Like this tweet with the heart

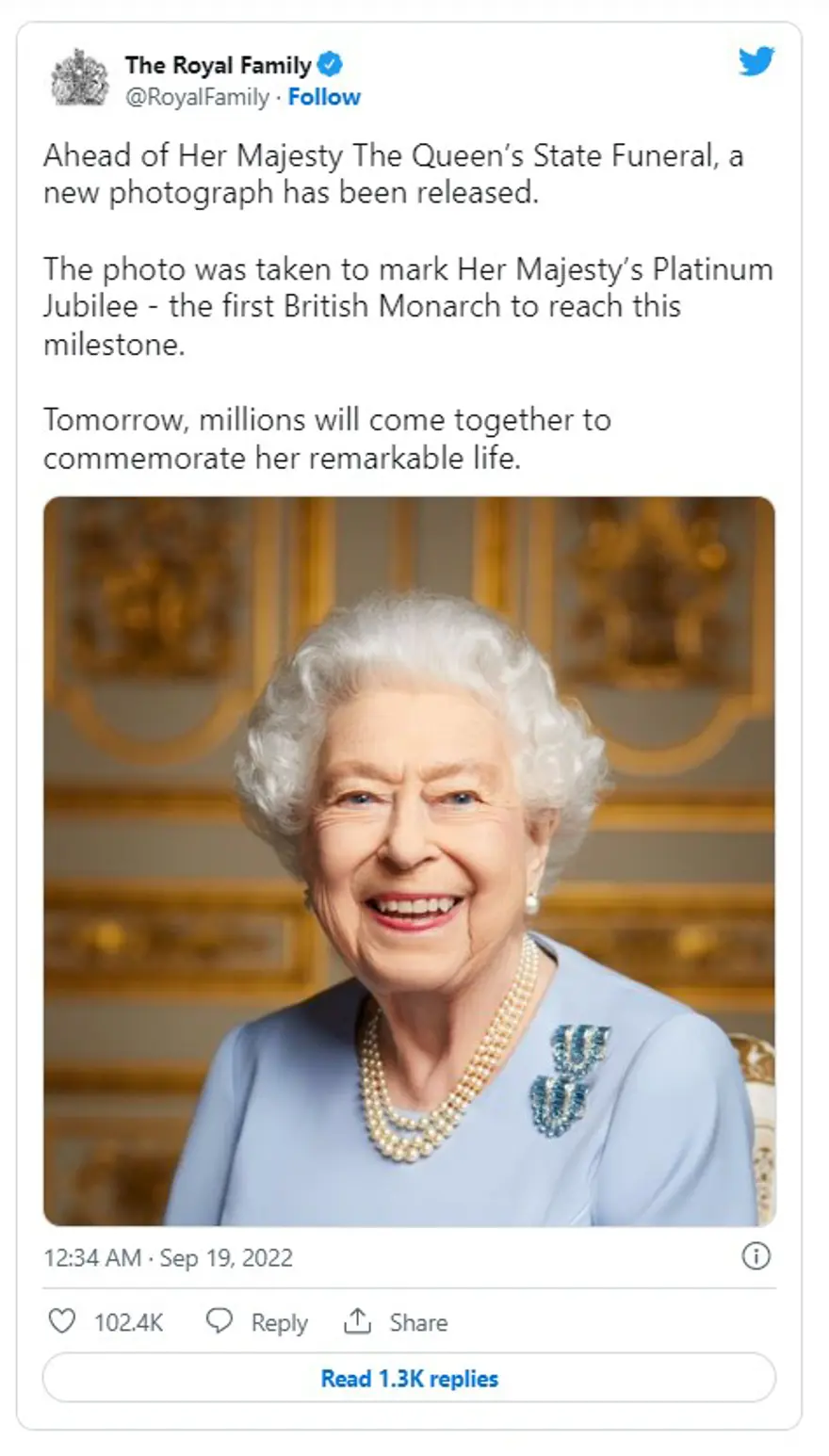62,1321
